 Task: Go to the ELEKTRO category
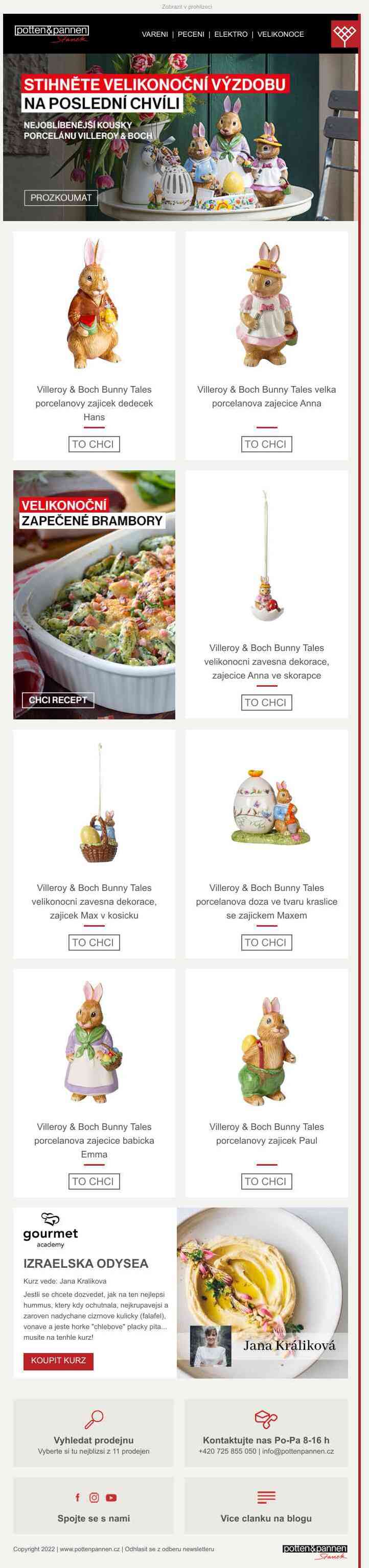click(231, 34)
